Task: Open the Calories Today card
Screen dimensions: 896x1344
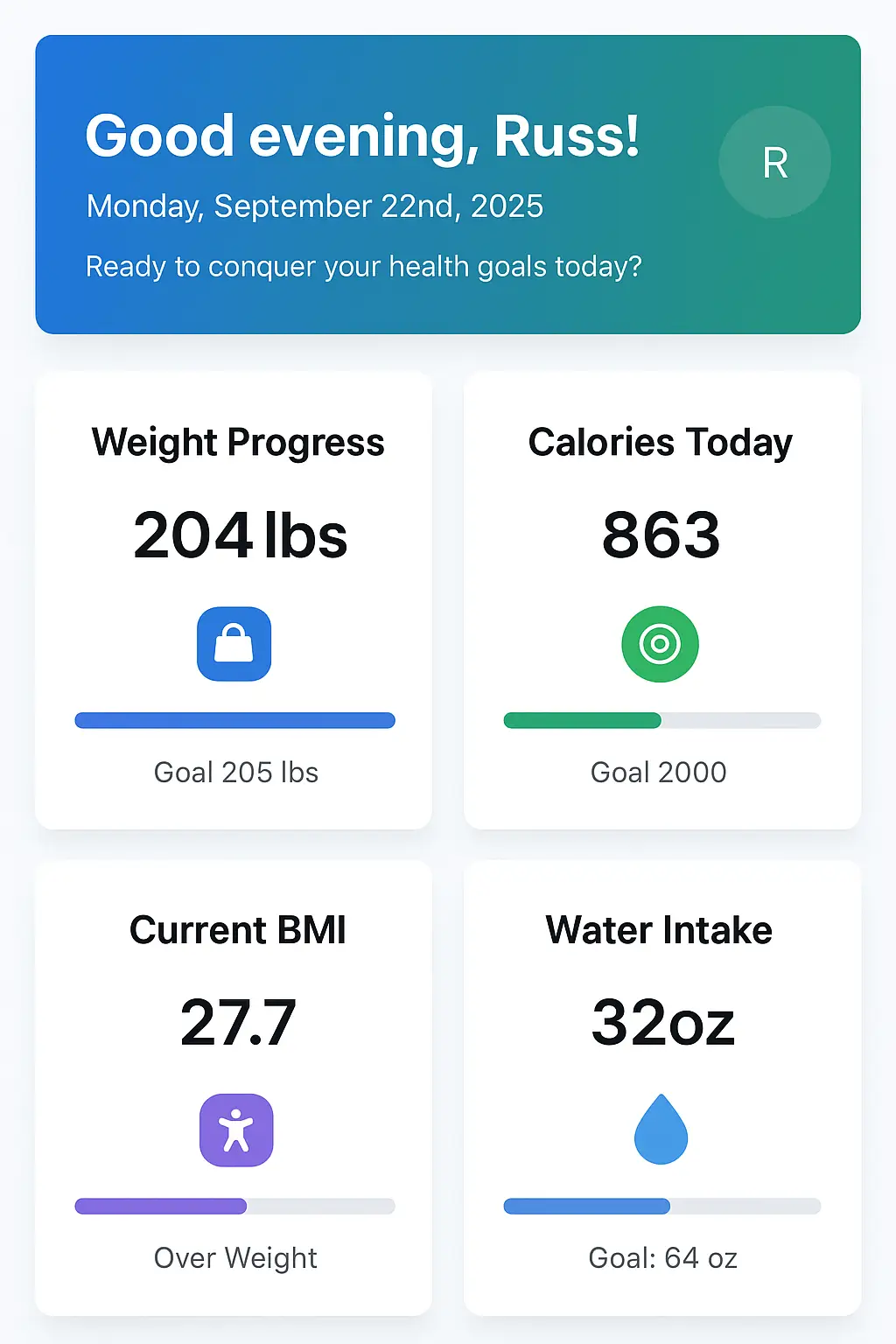Action: point(661,600)
